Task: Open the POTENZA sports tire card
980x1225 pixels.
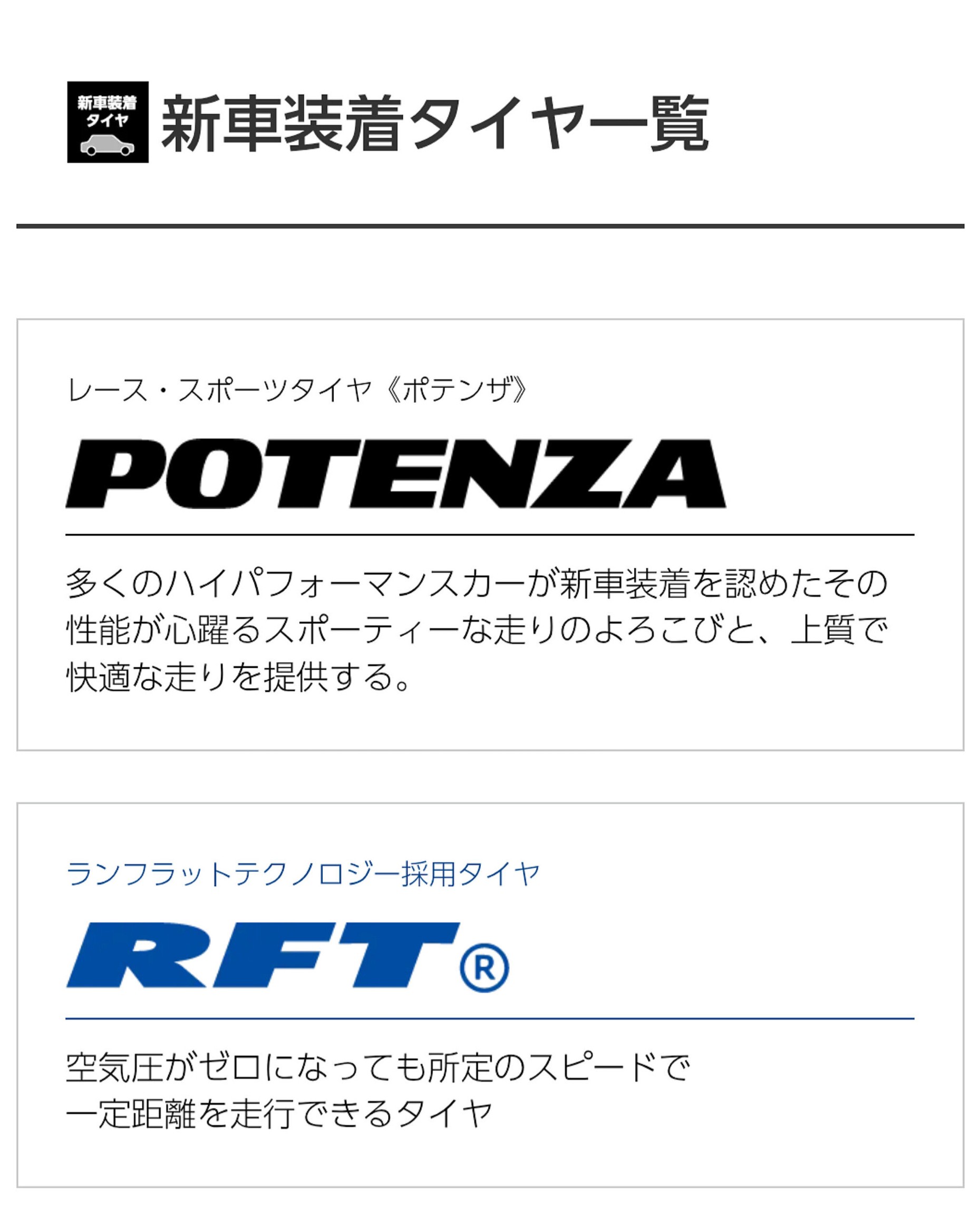Action: coord(490,534)
